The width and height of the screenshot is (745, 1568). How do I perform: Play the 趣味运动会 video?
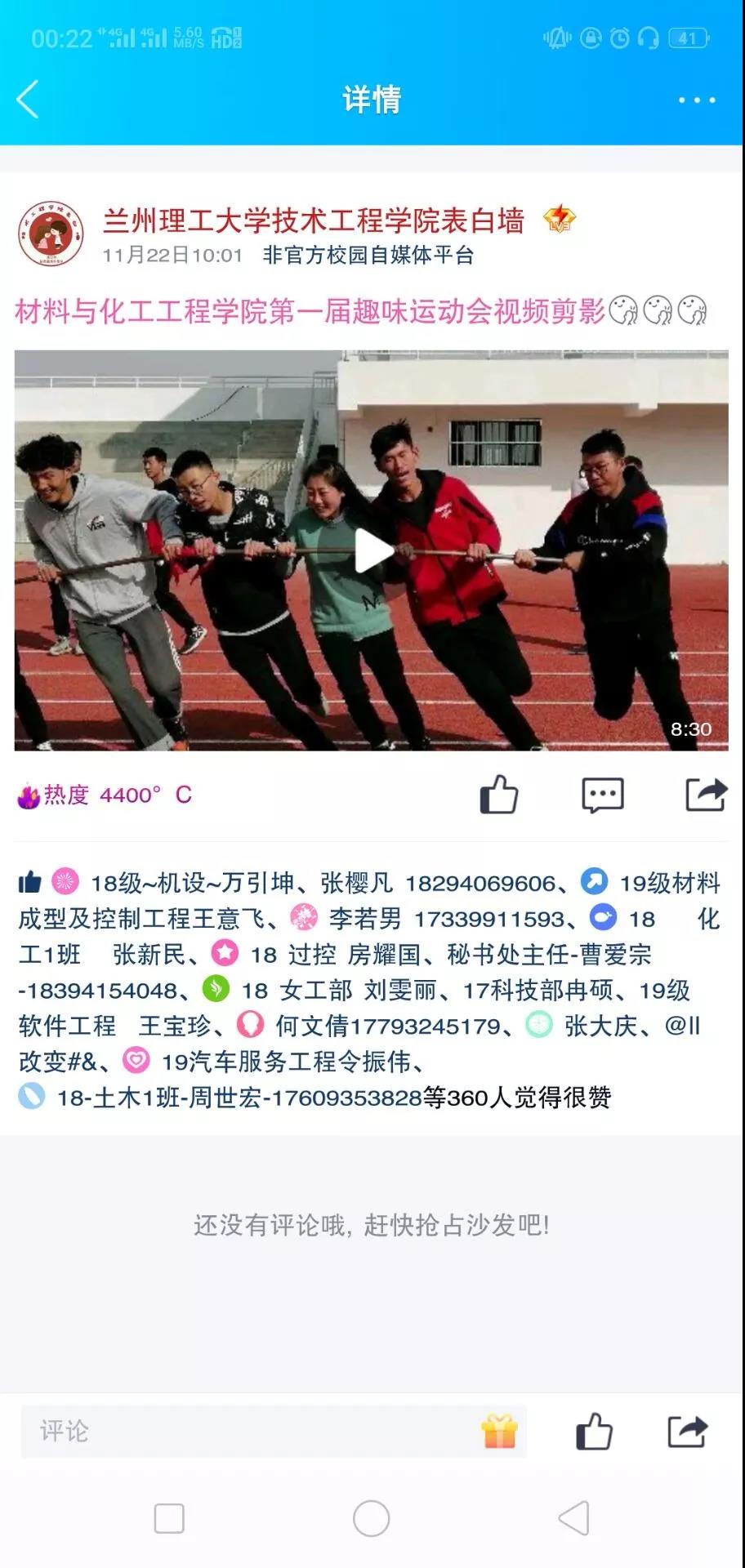coord(372,551)
